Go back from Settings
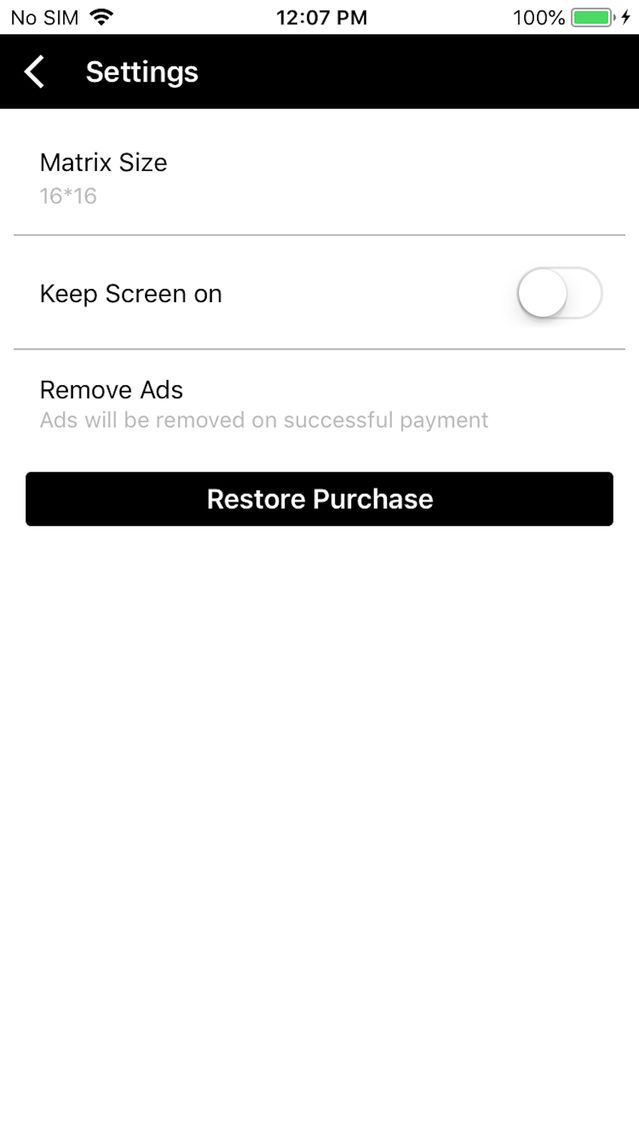 pos(34,72)
